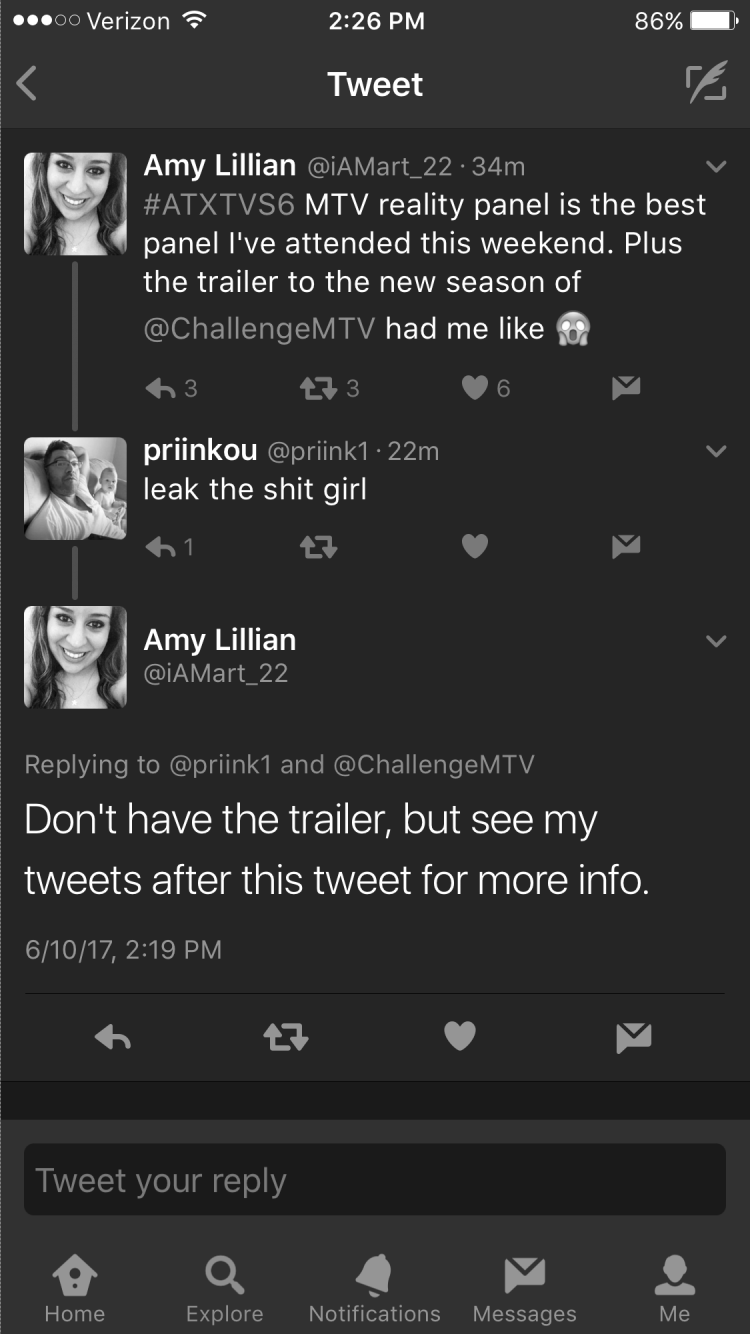
Task: Open the Notifications tab
Action: pyautogui.click(x=375, y=1290)
